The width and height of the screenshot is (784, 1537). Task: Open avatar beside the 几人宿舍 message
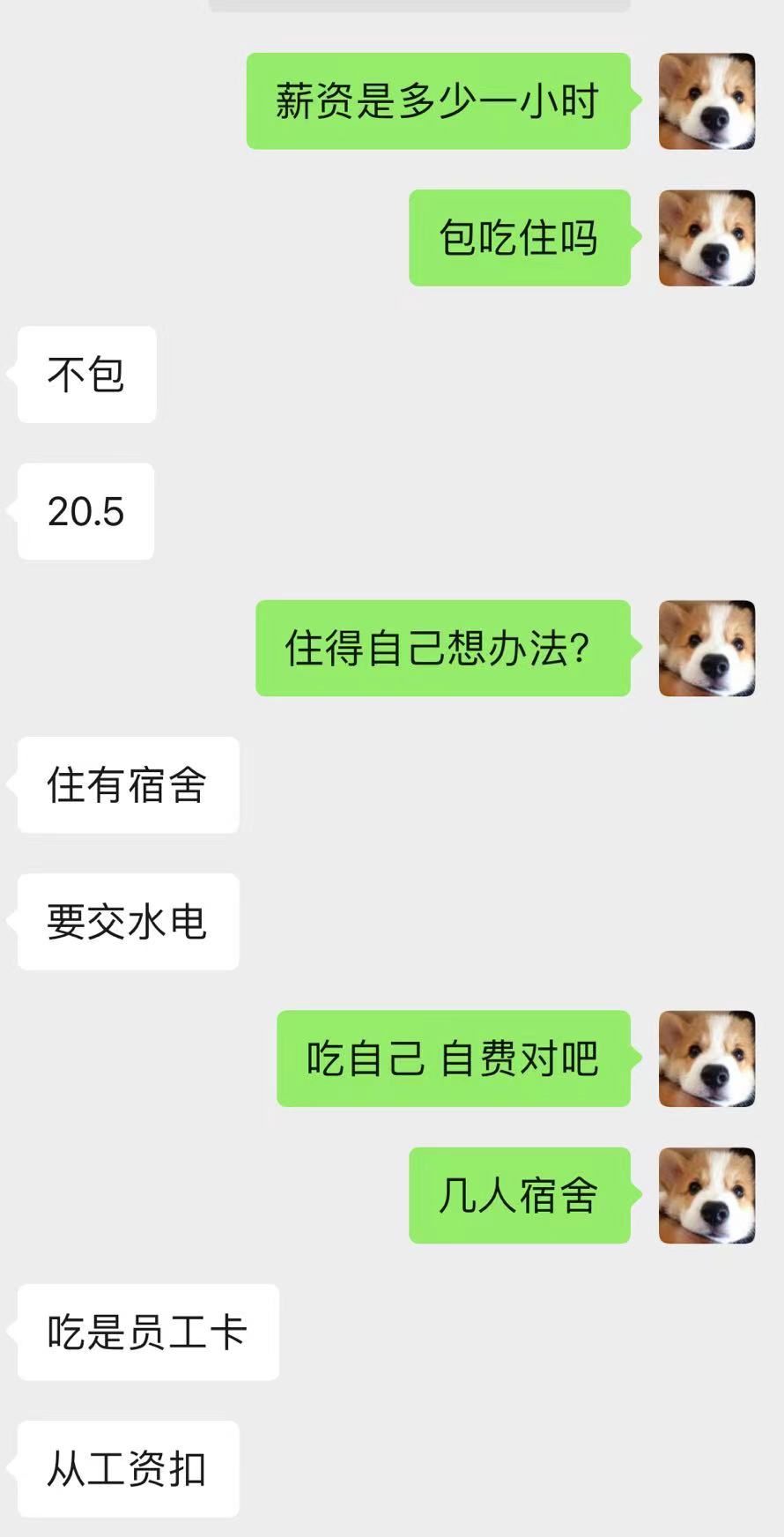706,1195
